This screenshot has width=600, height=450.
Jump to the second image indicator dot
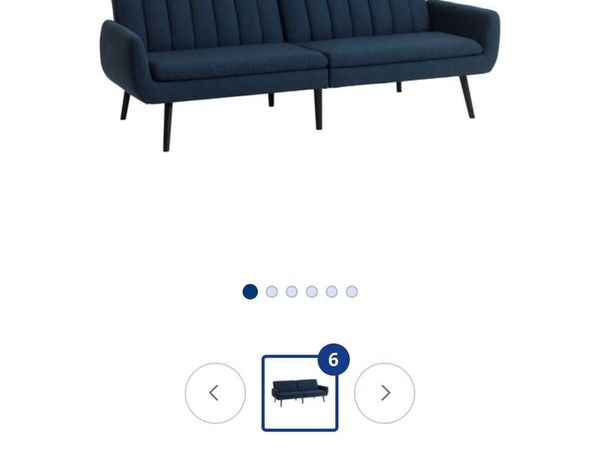point(271,292)
